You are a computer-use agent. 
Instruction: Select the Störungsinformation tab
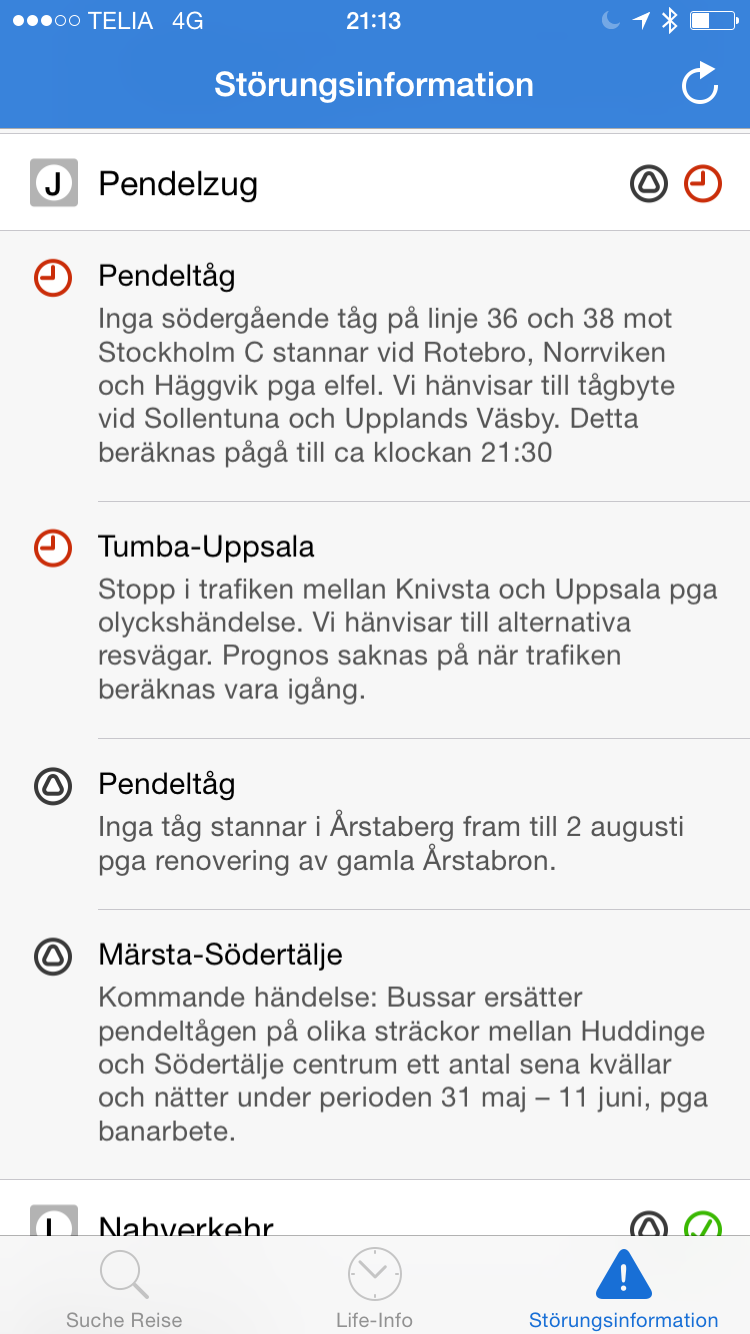click(x=623, y=1288)
